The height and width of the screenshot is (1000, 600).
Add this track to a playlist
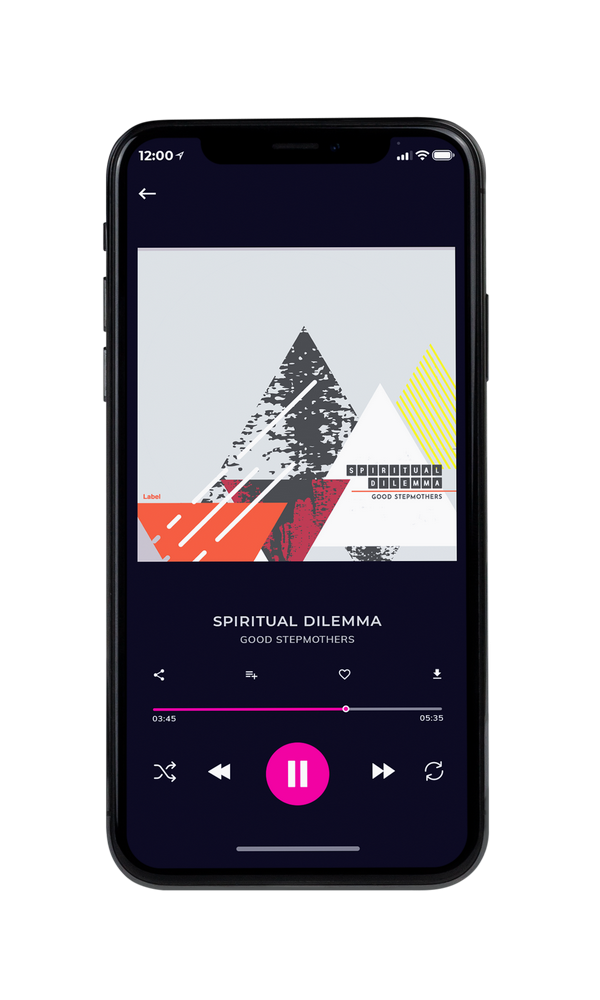251,675
